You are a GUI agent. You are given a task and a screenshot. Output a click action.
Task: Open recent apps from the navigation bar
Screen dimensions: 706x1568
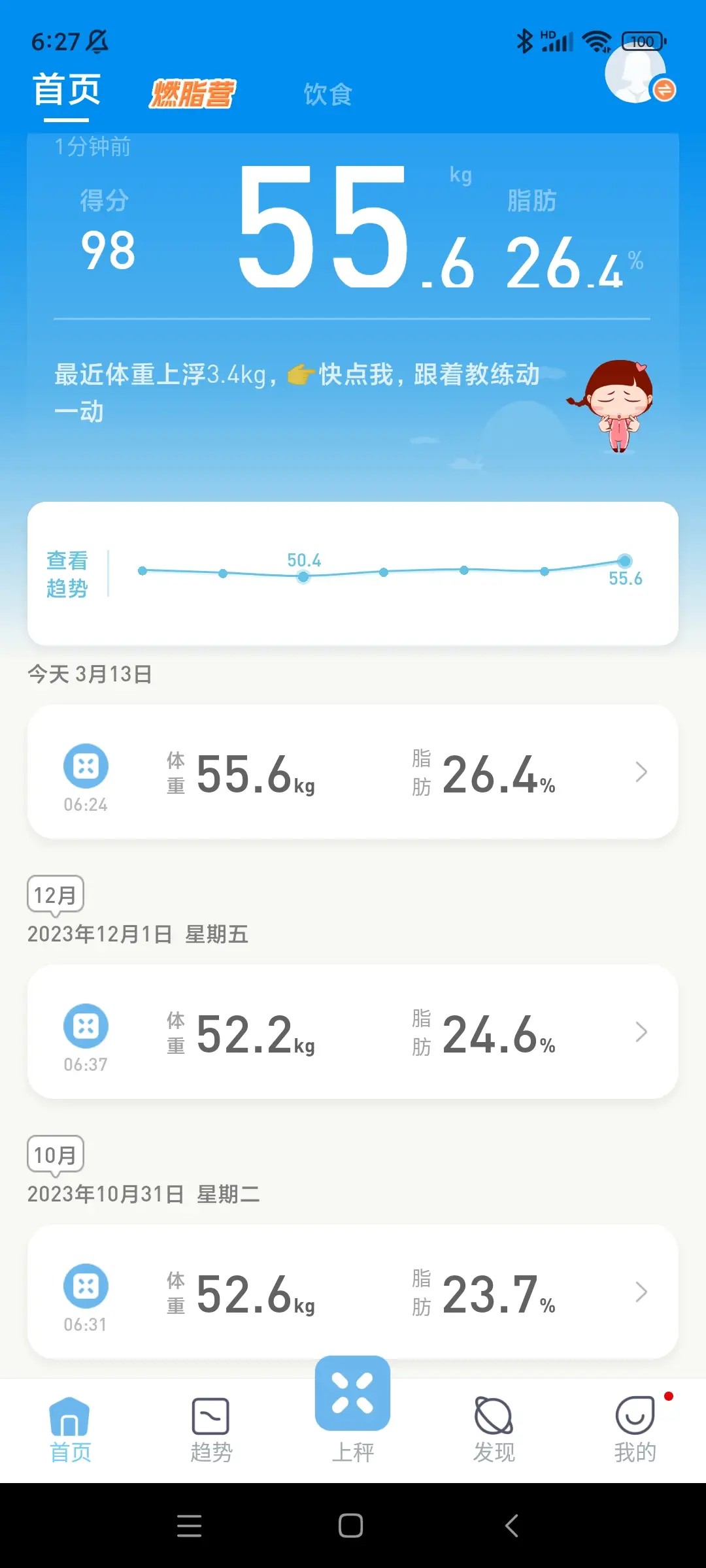pyautogui.click(x=190, y=1526)
